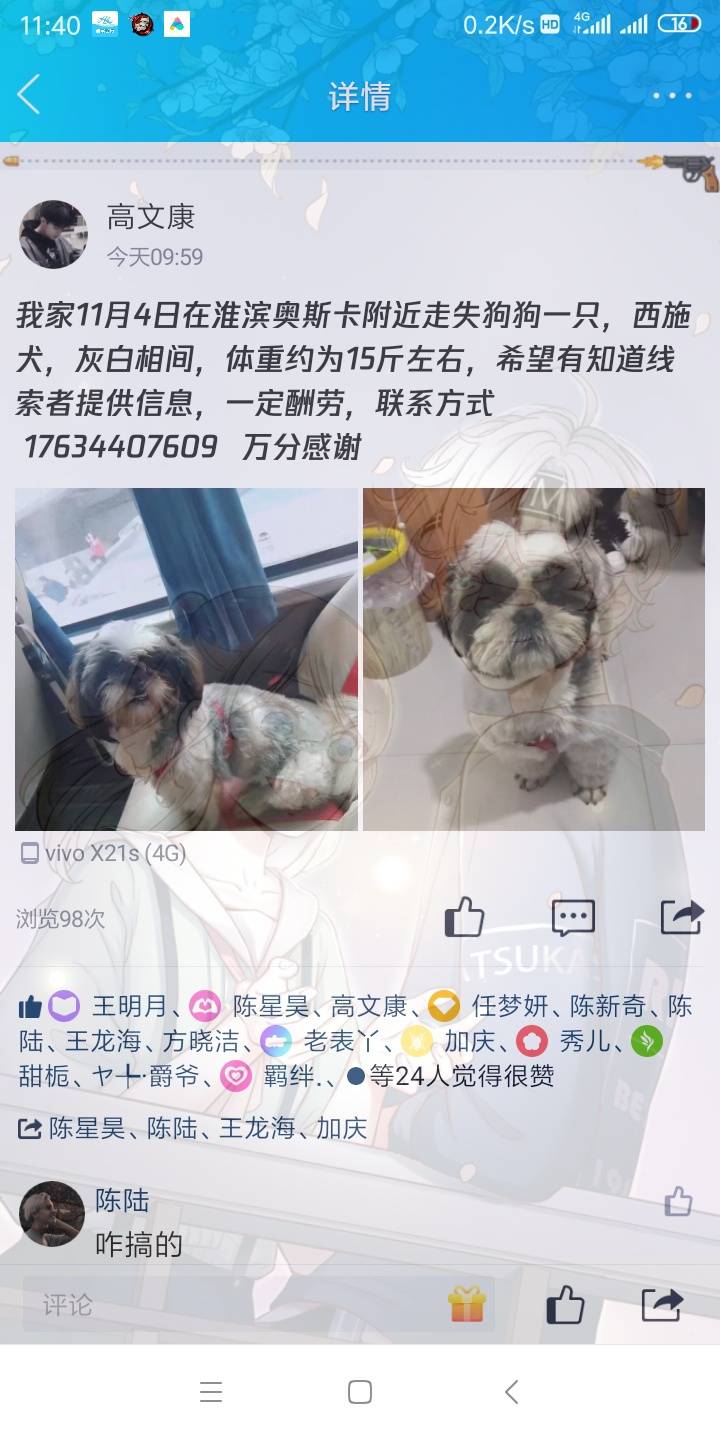Viewport: 720px width, 1440px height.
Task: Open the comment bubble icon under the post
Action: tap(573, 917)
